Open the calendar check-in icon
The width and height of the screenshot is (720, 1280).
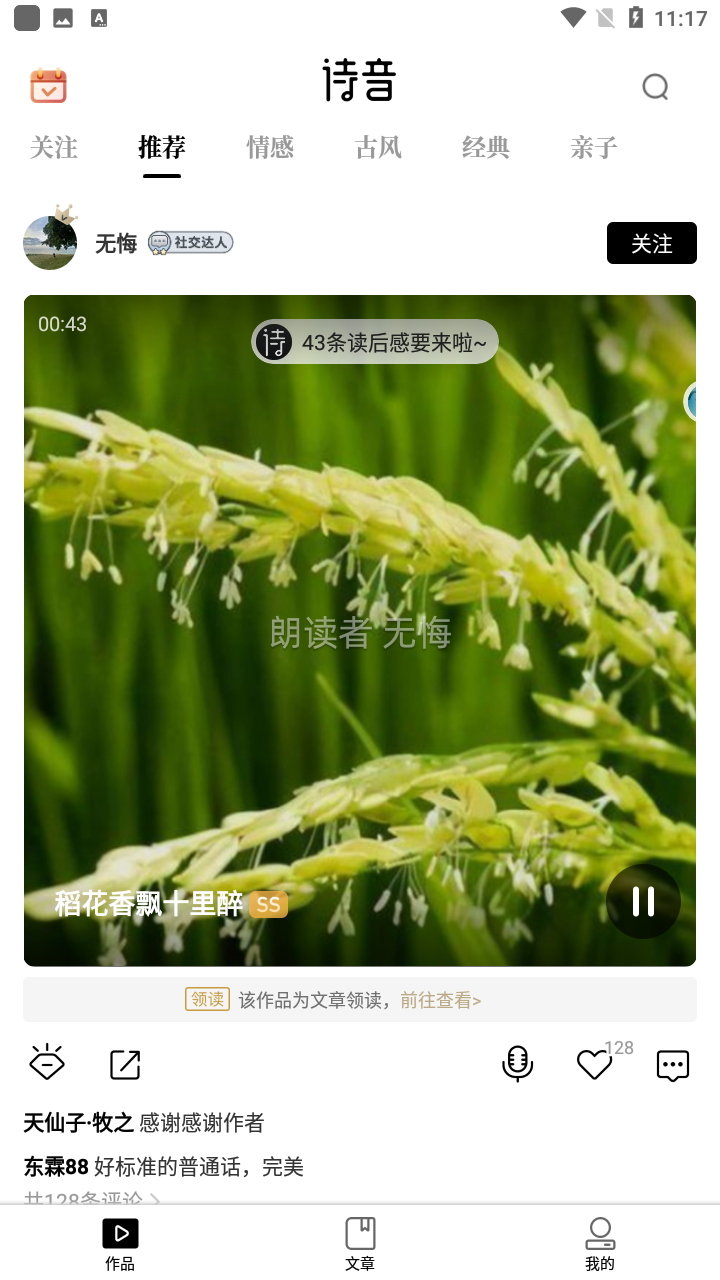[x=48, y=87]
